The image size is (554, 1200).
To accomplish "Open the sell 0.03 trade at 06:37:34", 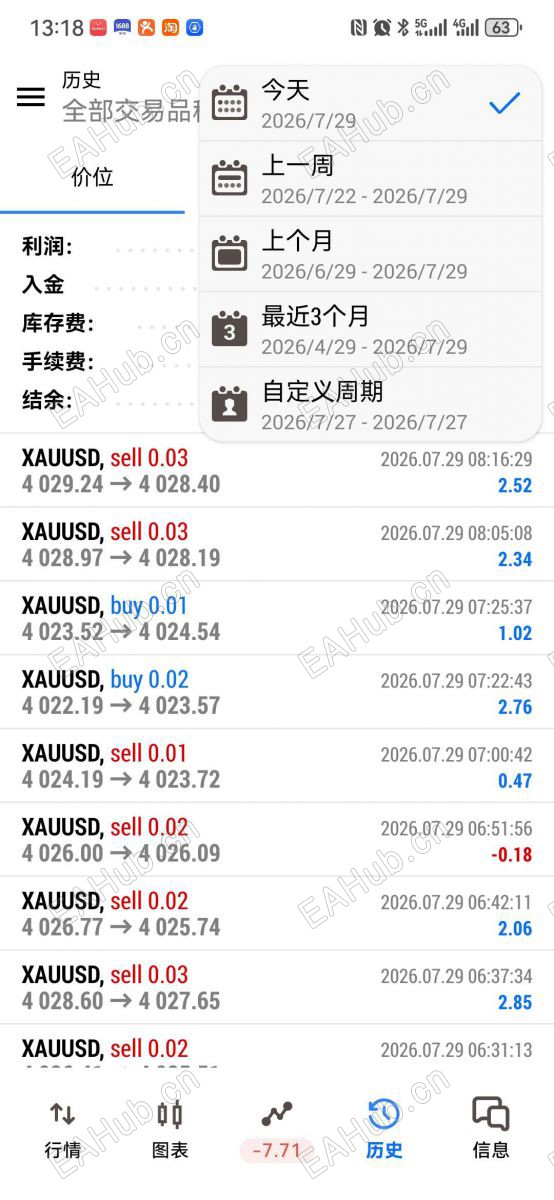I will pos(277,988).
